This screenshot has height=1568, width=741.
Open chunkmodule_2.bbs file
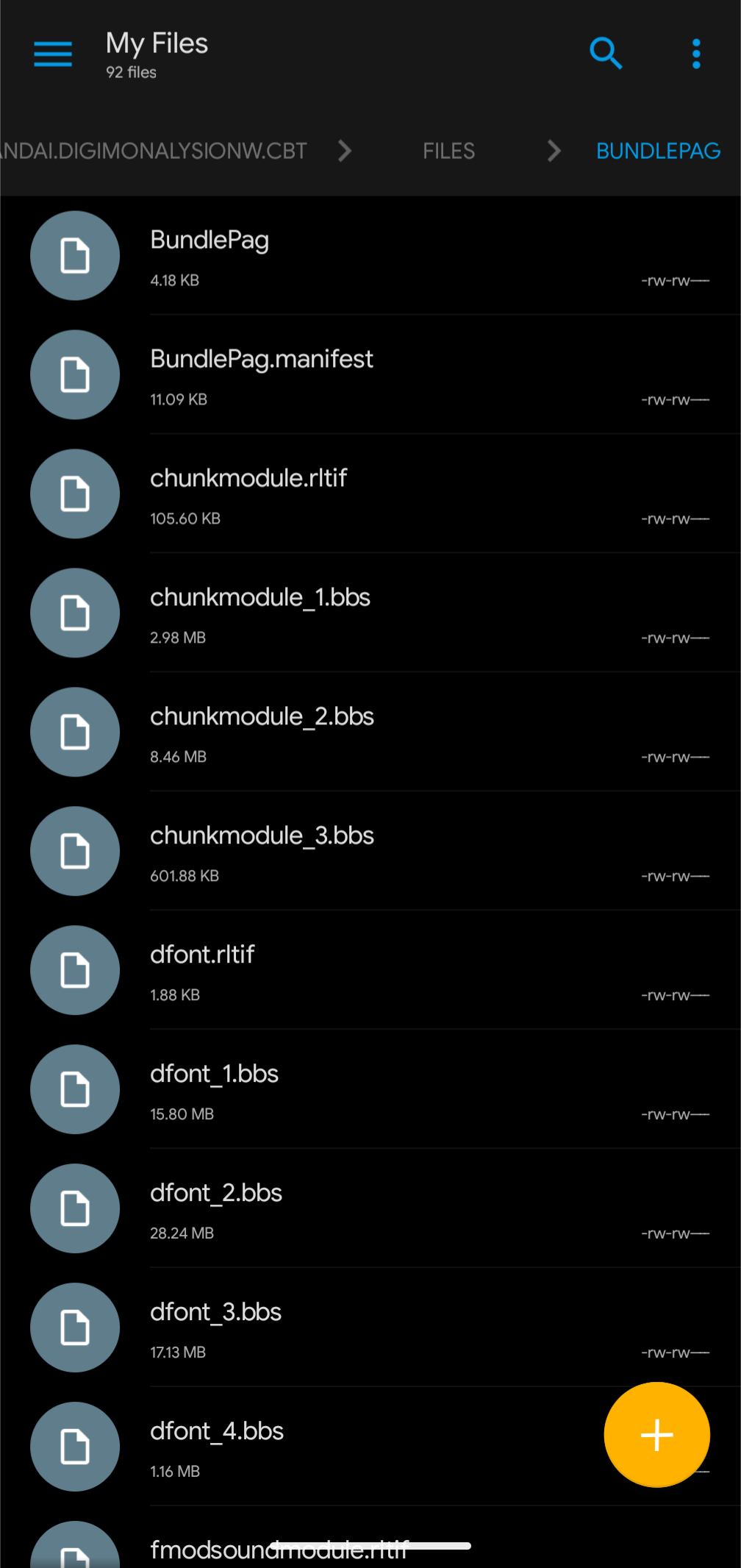click(370, 733)
